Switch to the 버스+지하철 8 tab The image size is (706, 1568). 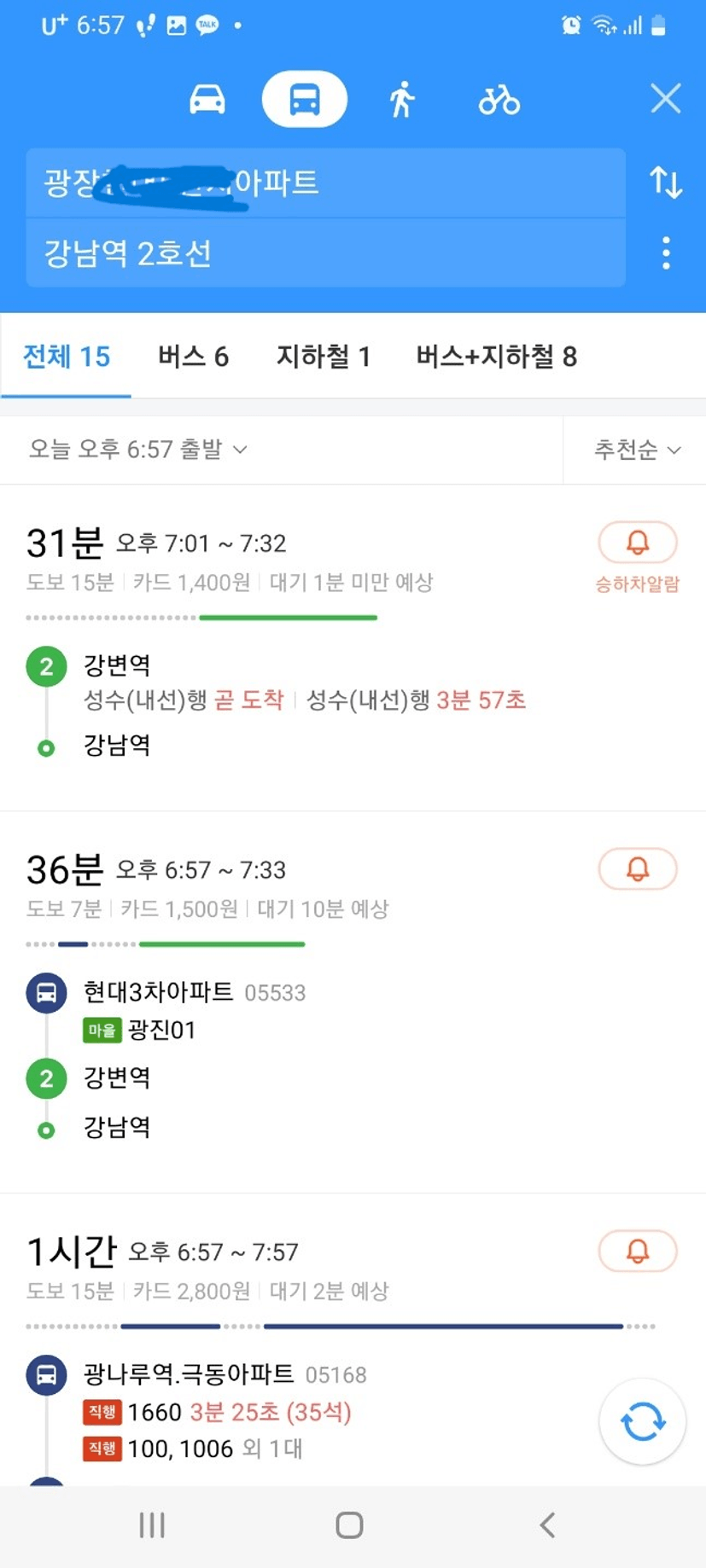click(497, 357)
